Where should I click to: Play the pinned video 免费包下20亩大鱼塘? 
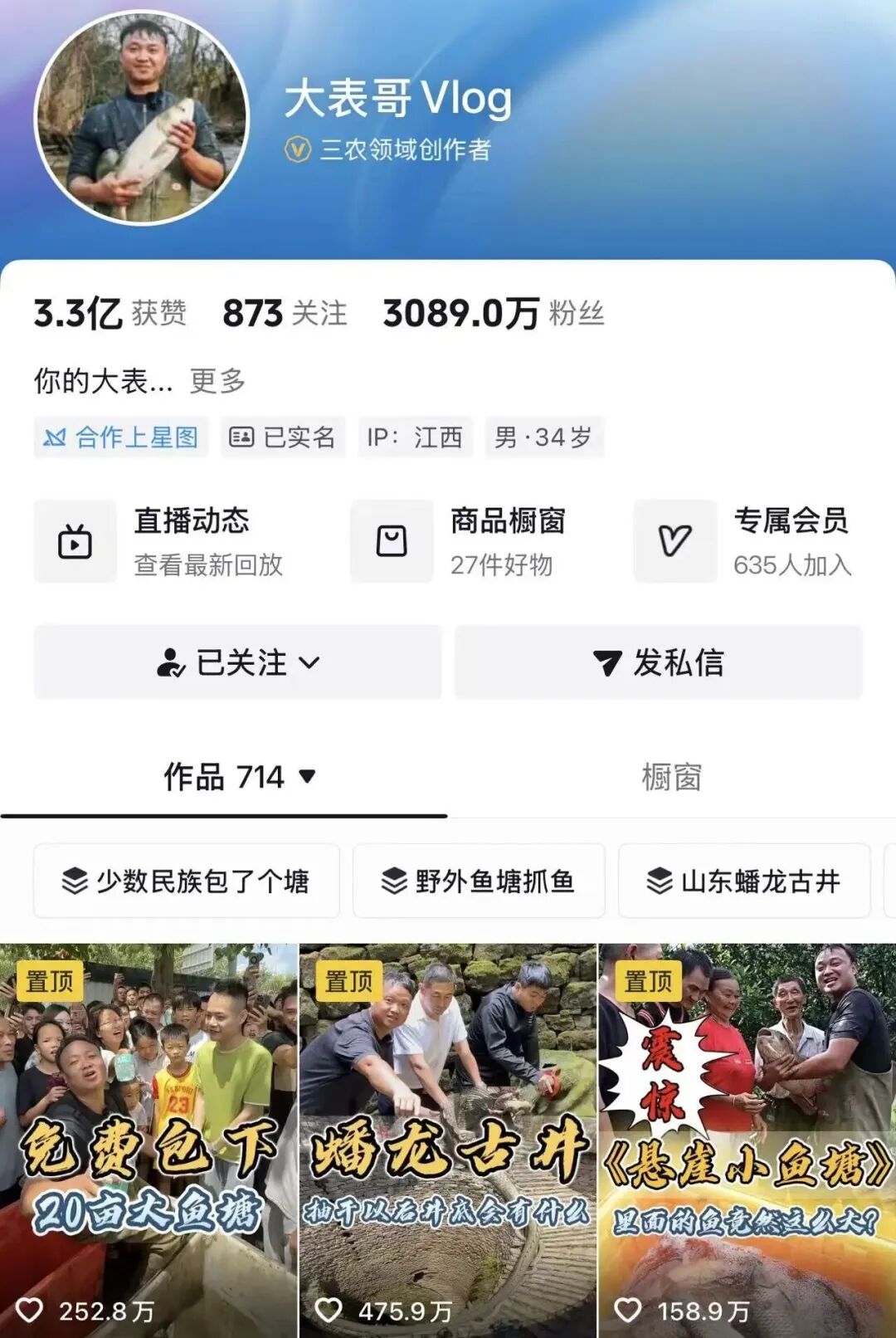coord(149,1140)
